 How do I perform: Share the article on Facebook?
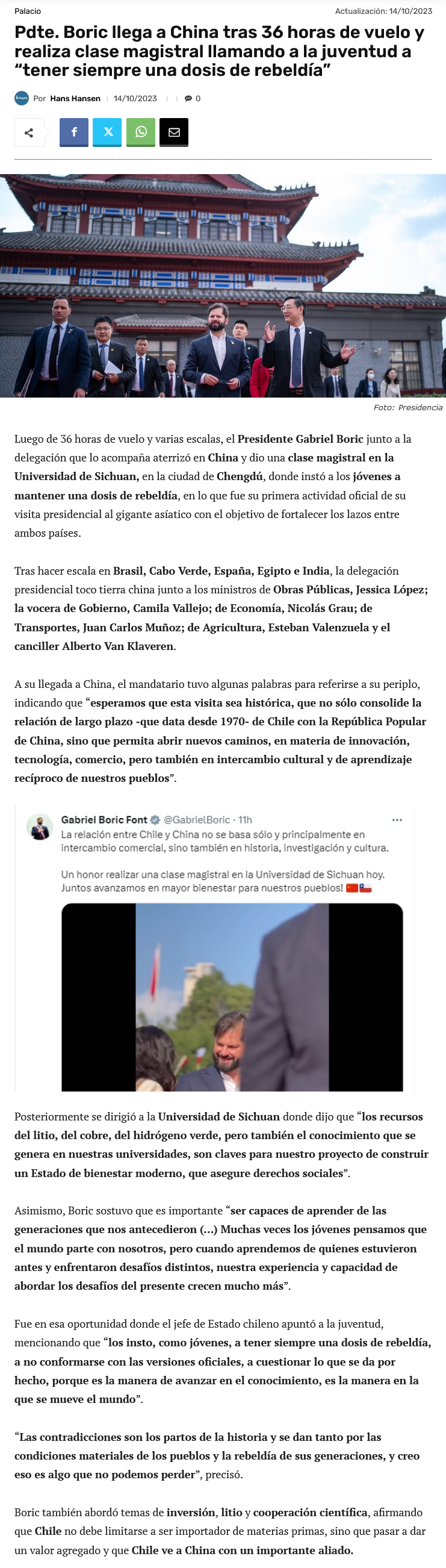[x=74, y=132]
